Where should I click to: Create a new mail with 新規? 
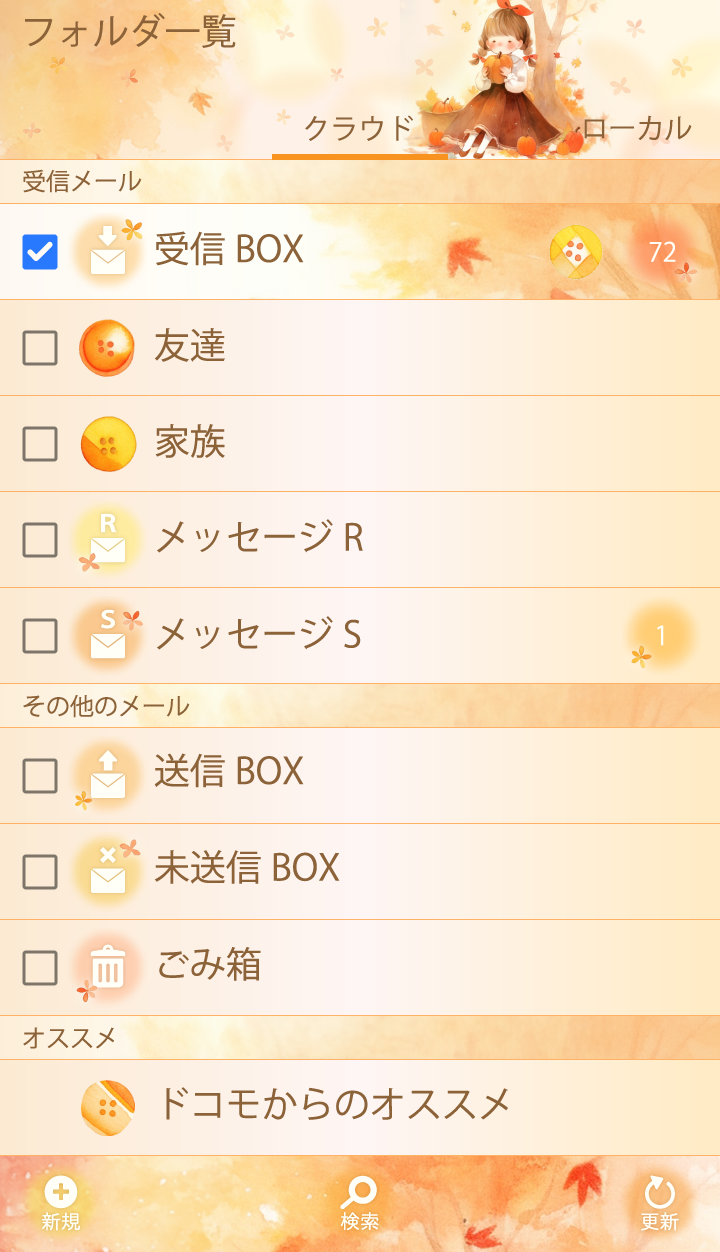point(61,1204)
